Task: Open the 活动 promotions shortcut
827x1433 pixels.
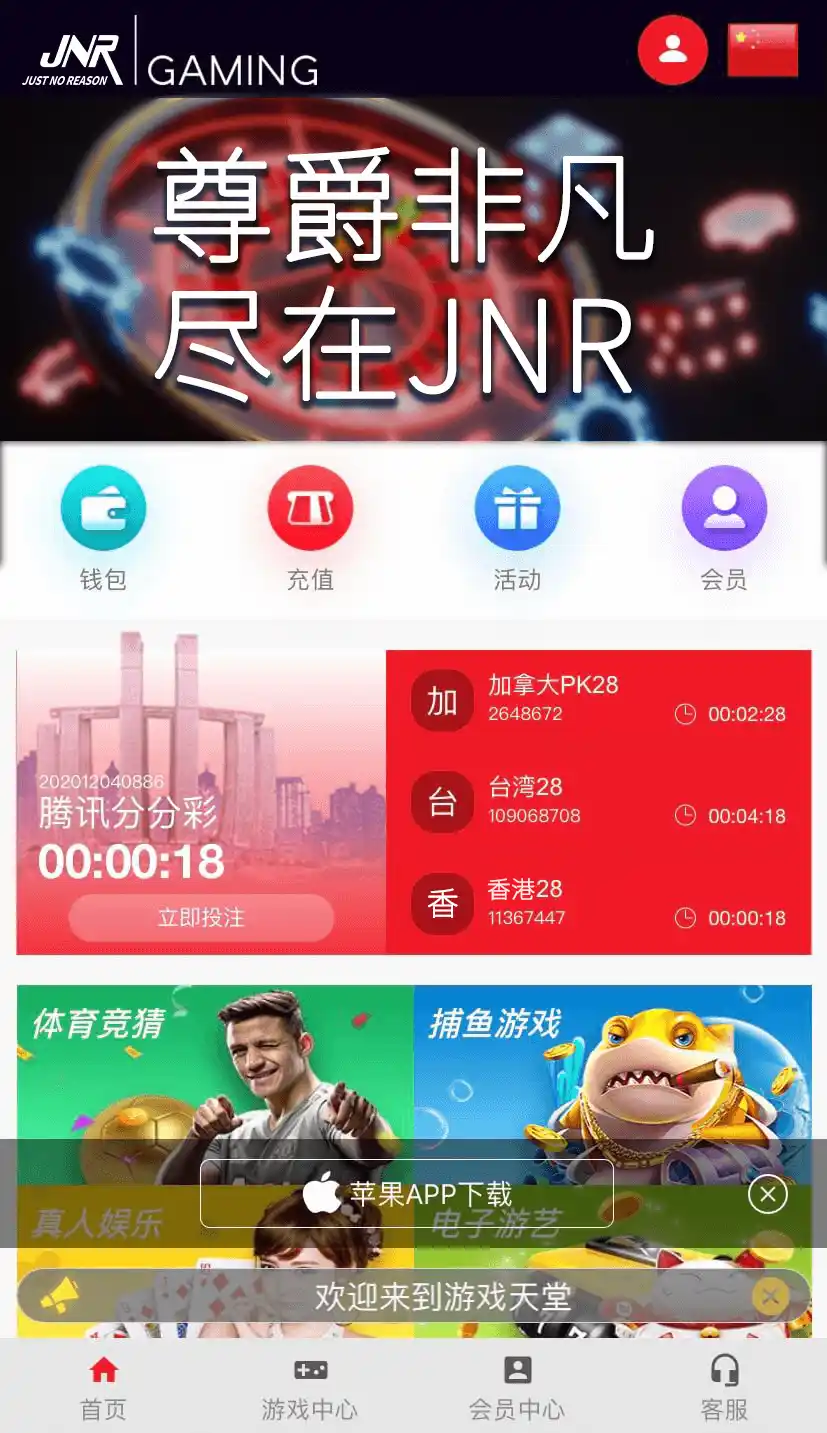Action: [x=517, y=529]
